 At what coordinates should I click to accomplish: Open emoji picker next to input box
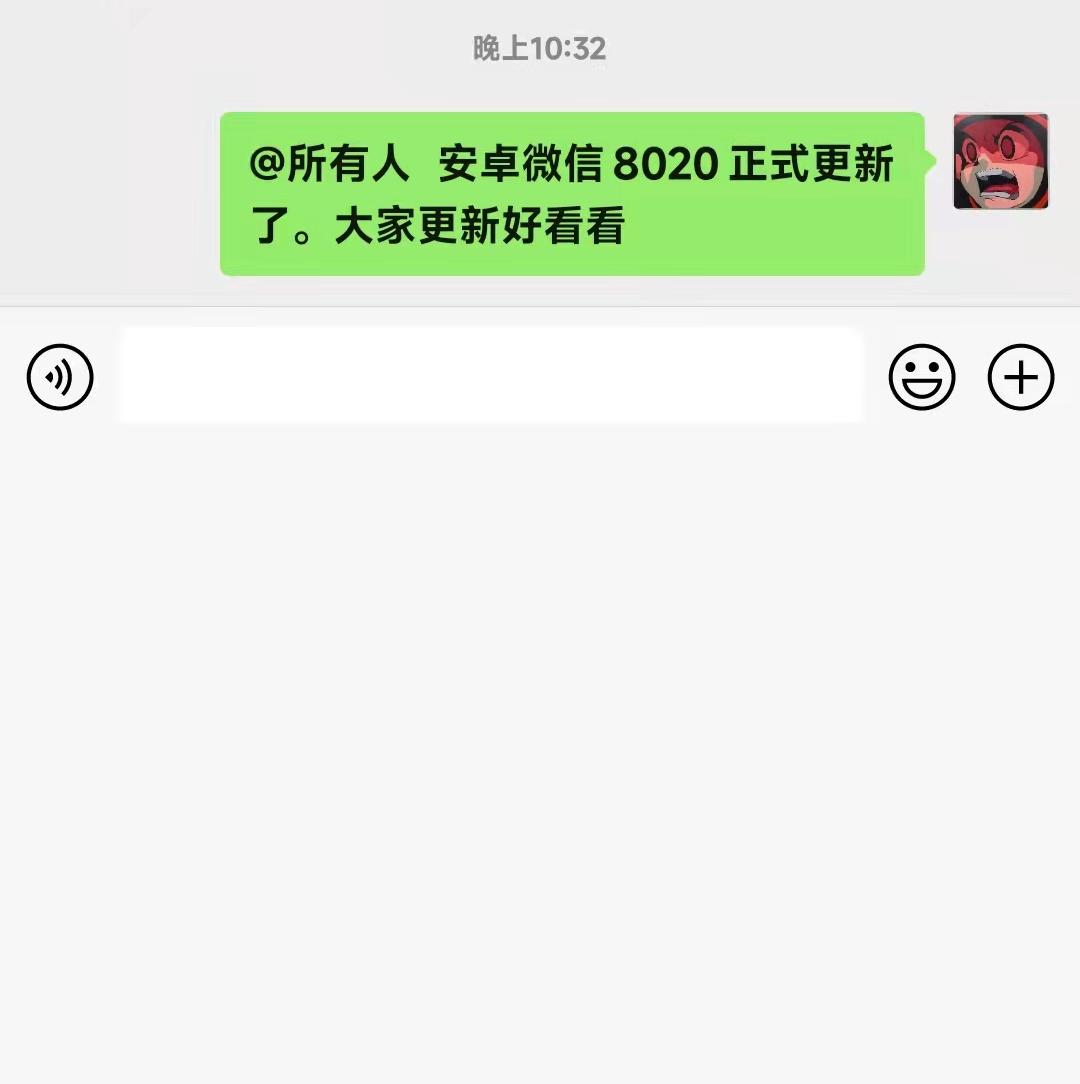pos(922,377)
